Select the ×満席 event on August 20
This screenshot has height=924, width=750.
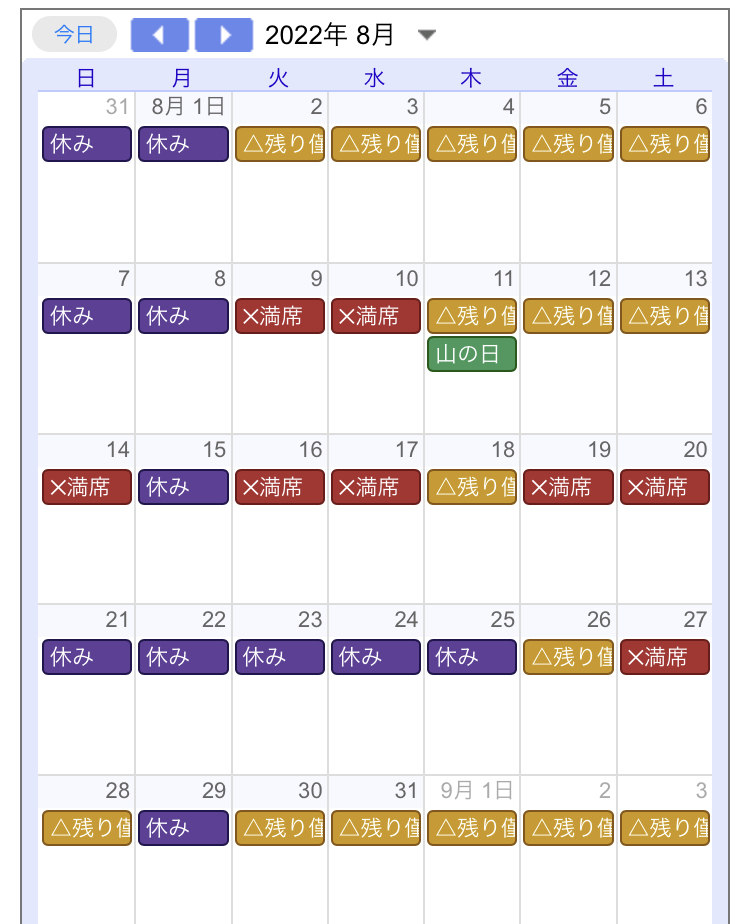(665, 487)
